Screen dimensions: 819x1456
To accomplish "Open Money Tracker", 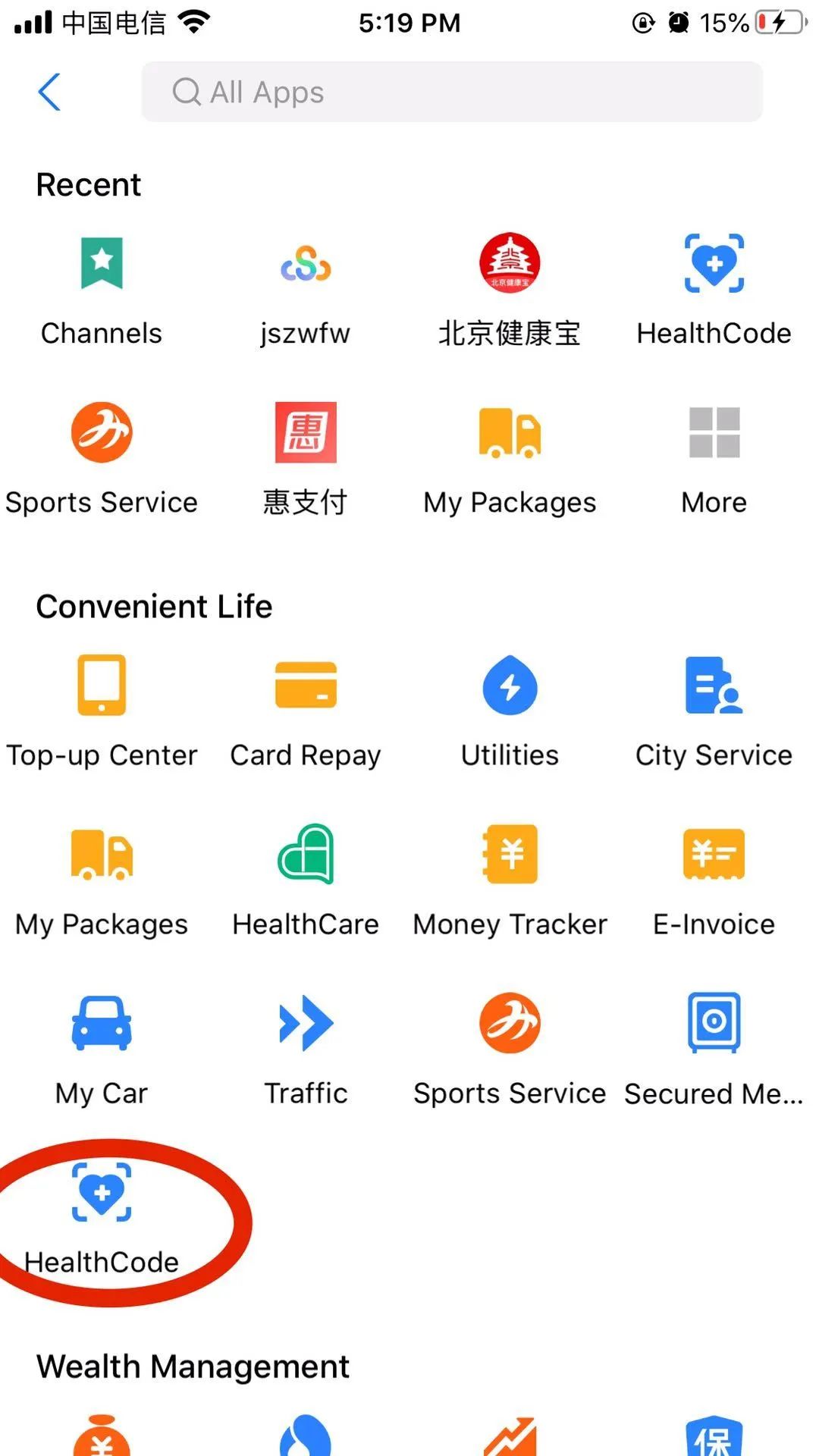I will 510,882.
